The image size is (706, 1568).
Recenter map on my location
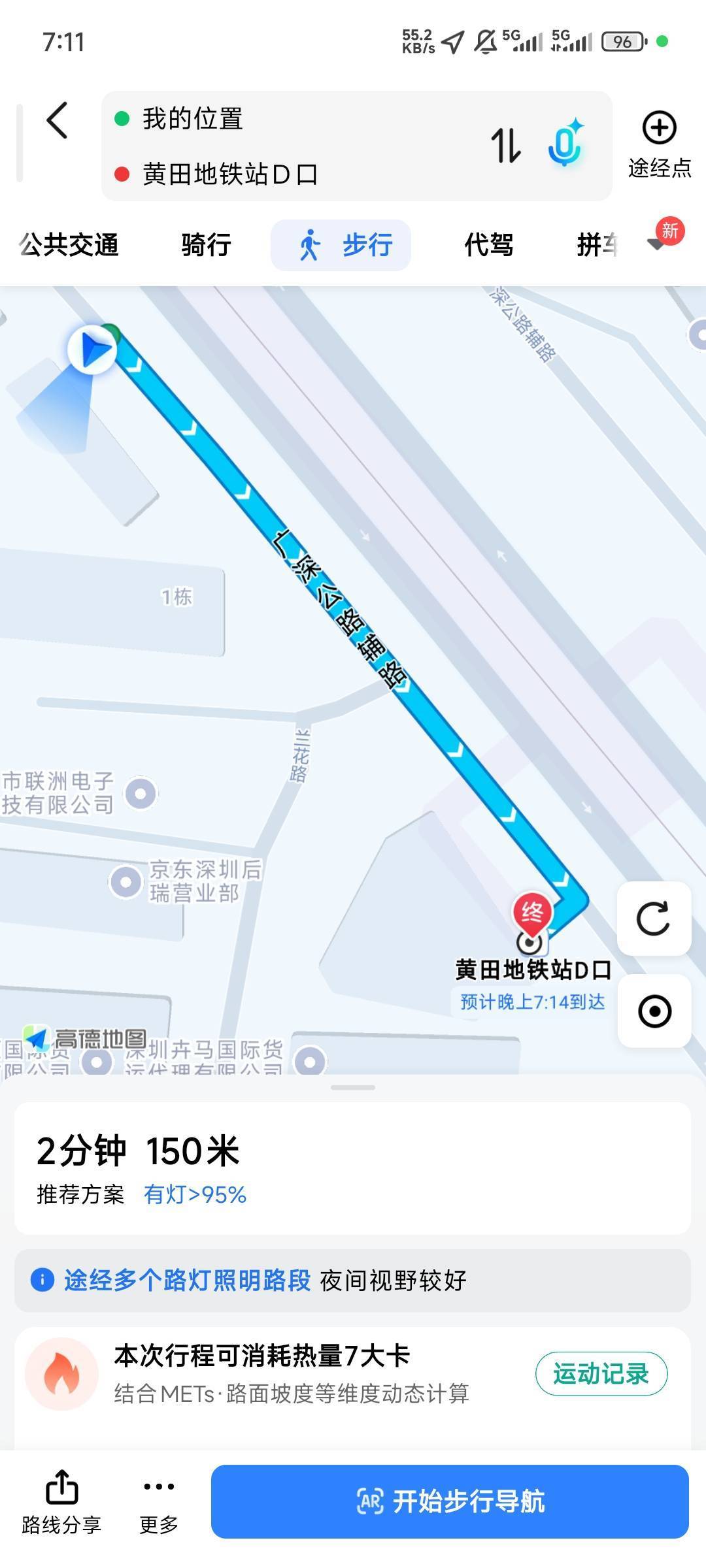(x=654, y=1011)
